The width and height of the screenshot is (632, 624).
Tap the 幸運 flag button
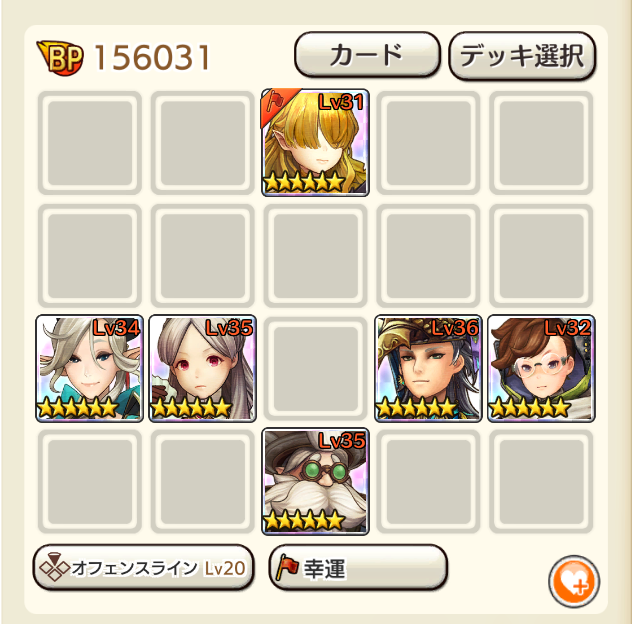357,567
